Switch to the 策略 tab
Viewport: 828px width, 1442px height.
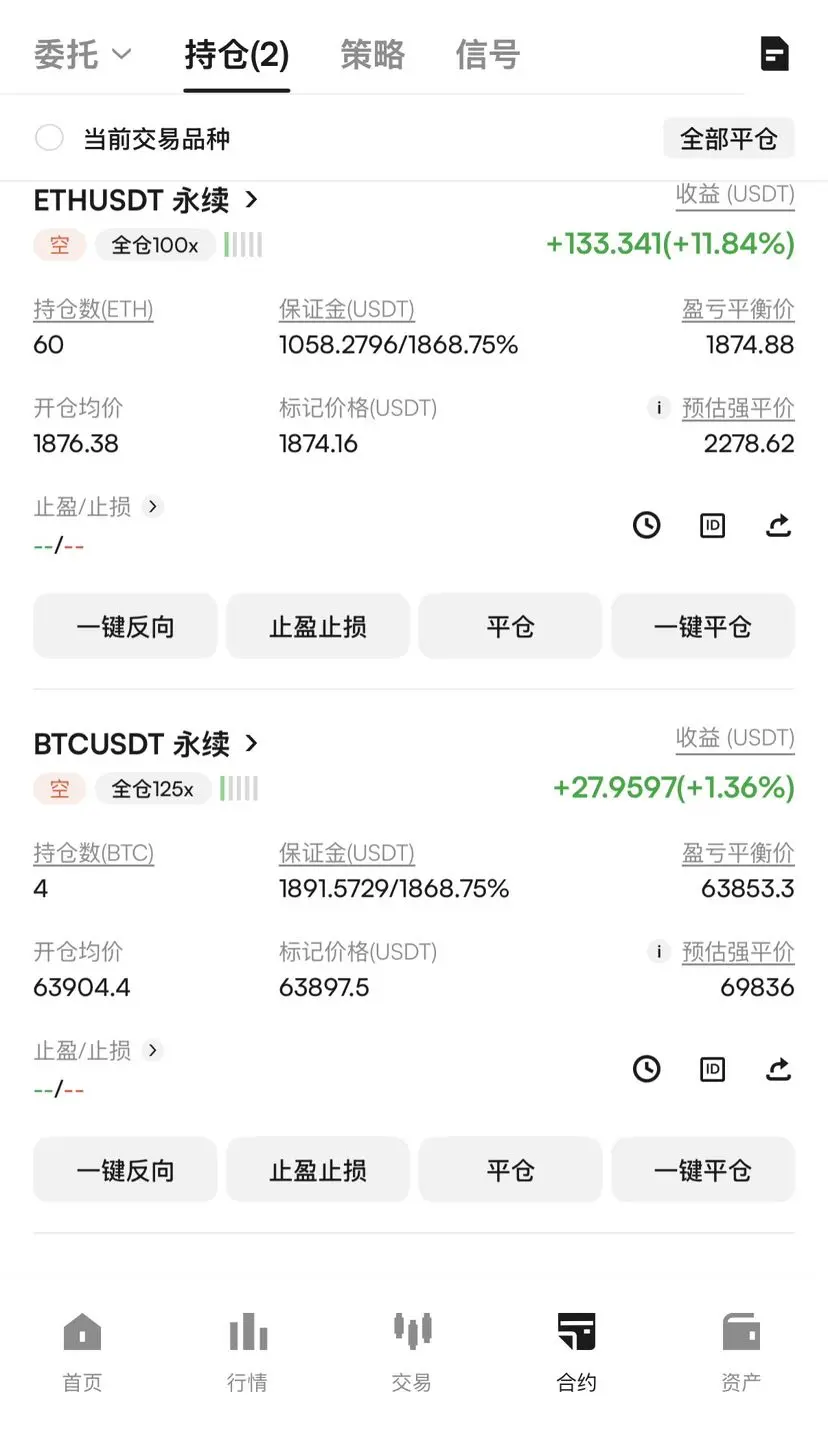click(372, 54)
